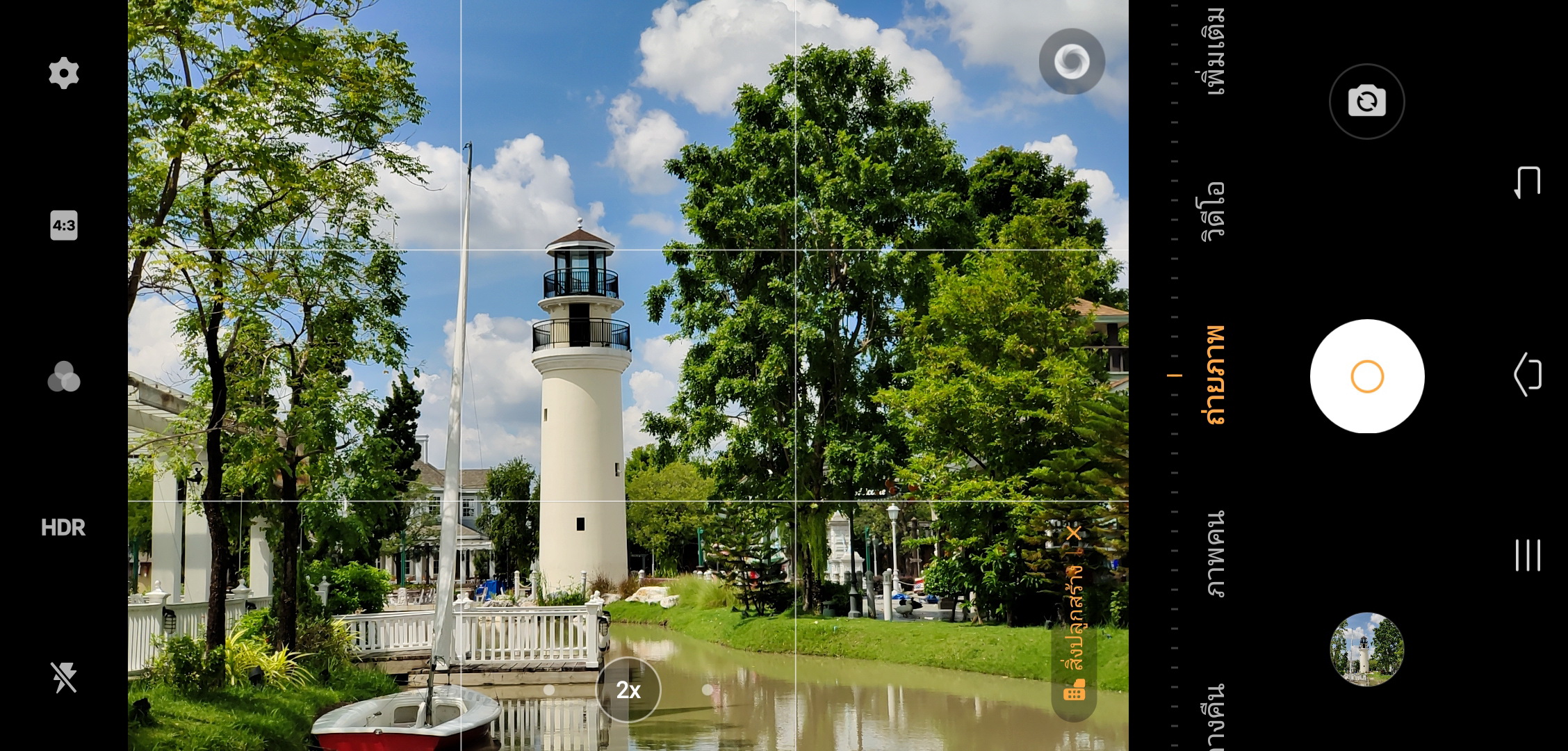Select the ถ่ายภาพ photo mode
Viewport: 1568px width, 751px height.
(1214, 375)
